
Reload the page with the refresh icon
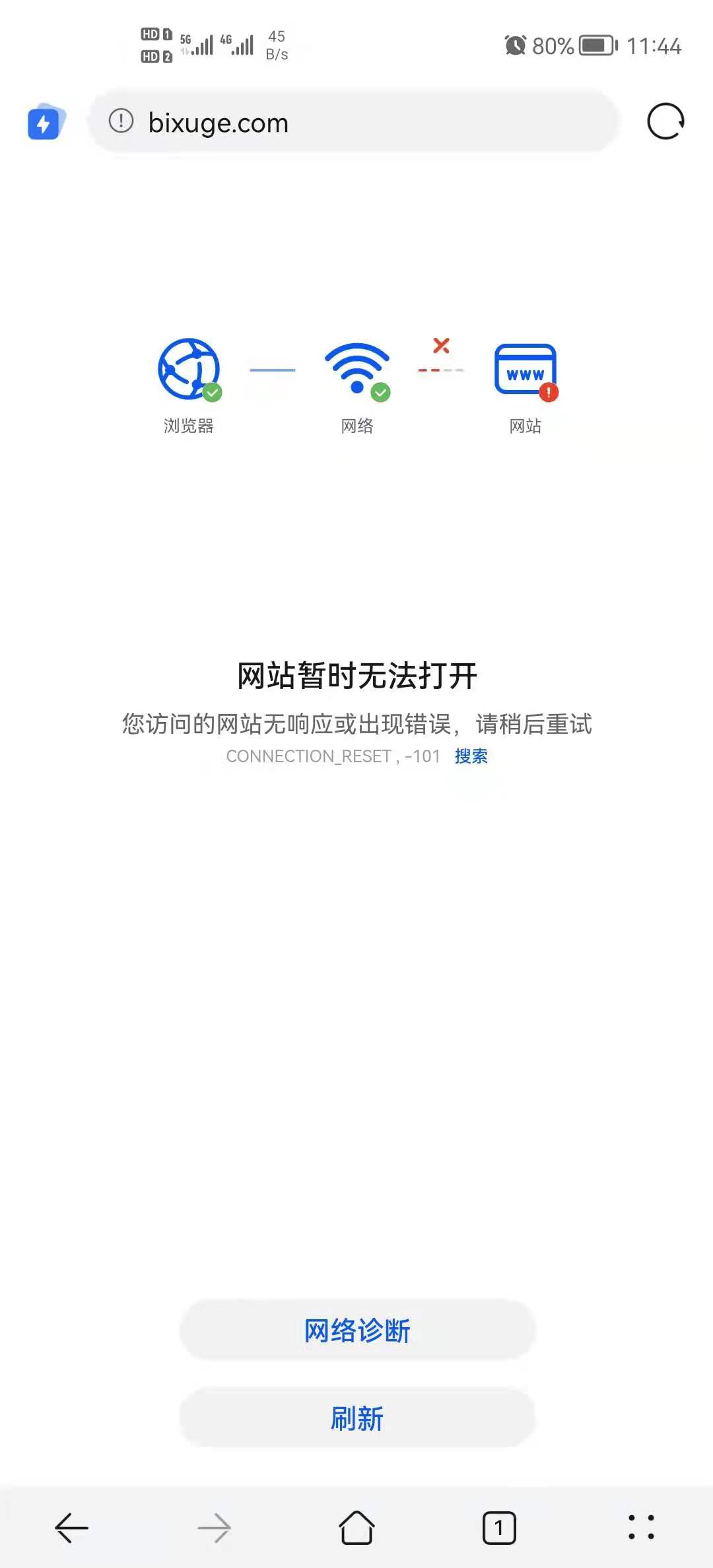(665, 121)
